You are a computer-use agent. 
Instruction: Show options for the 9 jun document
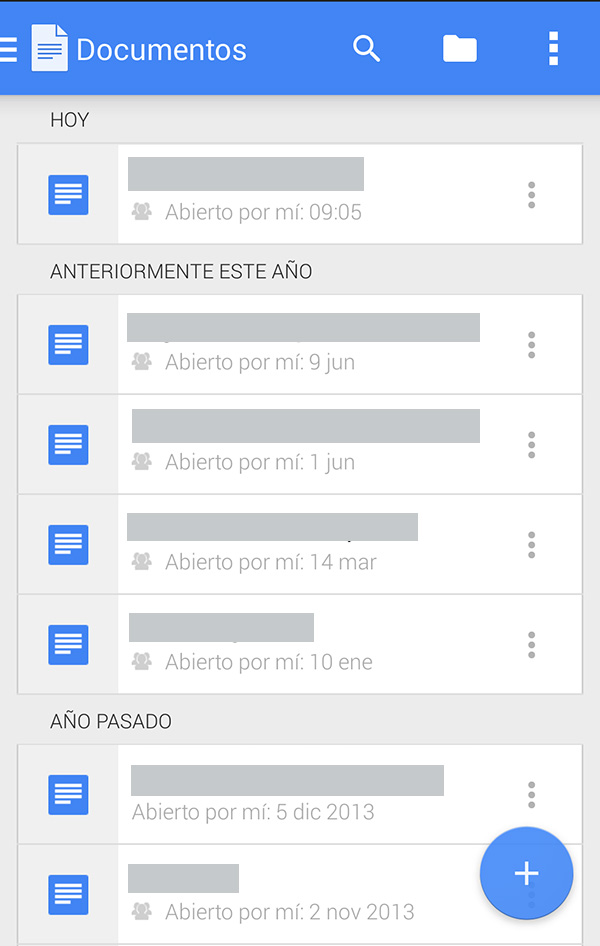[x=531, y=345]
